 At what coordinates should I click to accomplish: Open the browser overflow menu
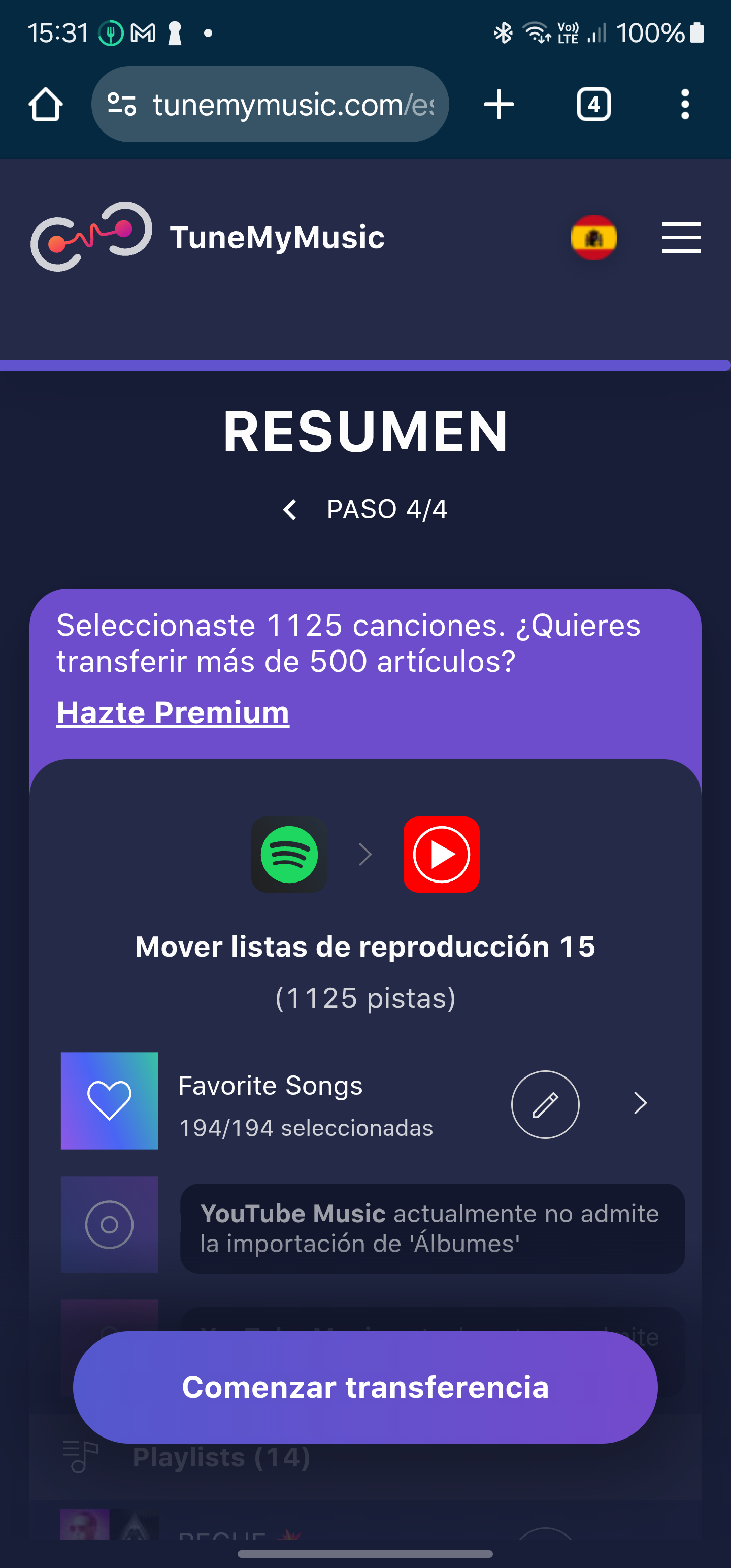click(x=685, y=105)
